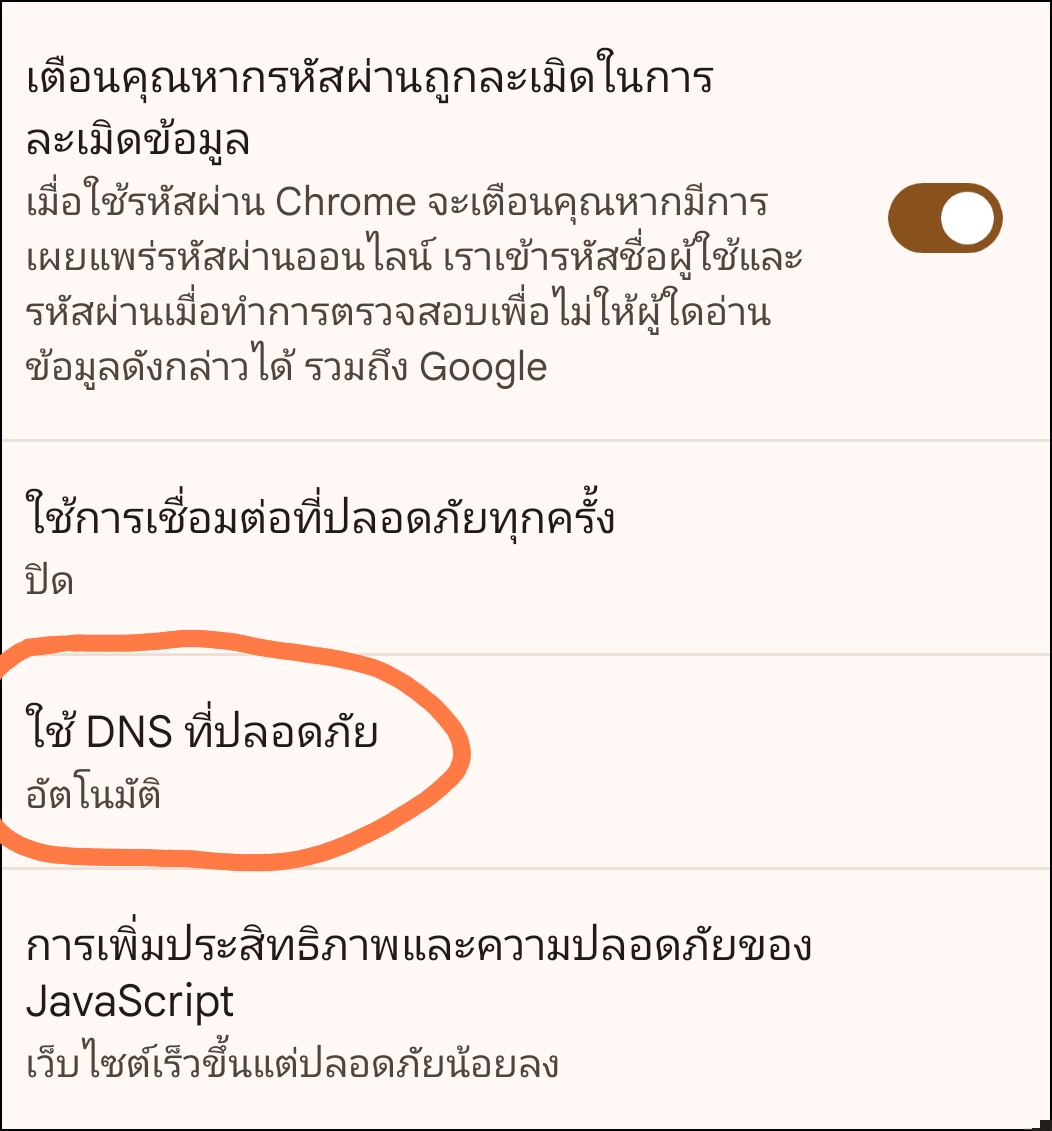Open ใช้การเชื่อมต่อที่ปลอดภัยทุกครั้ง setting
The width and height of the screenshot is (1052, 1131).
pyautogui.click(x=320, y=547)
